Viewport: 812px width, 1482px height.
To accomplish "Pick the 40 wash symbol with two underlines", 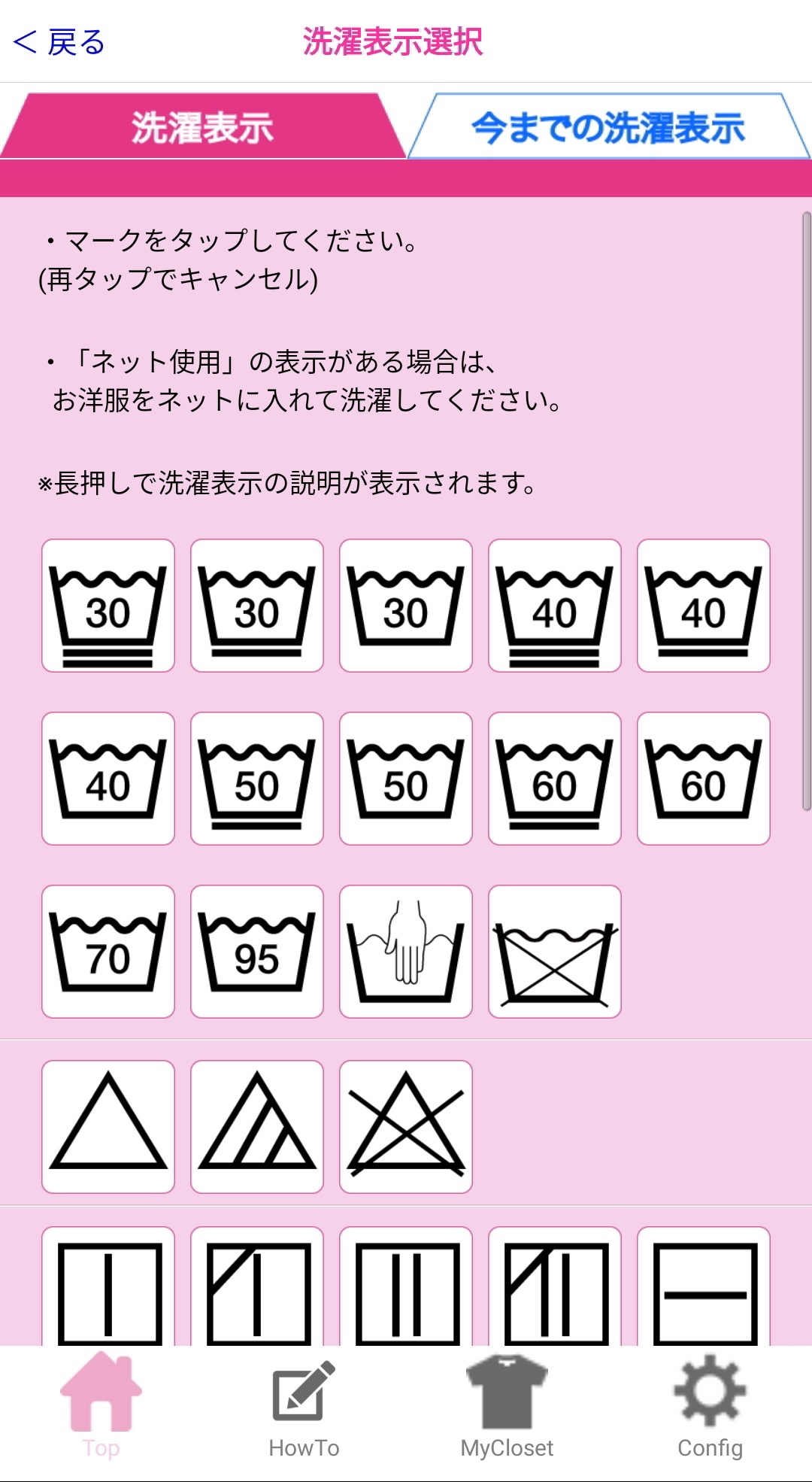I will [x=555, y=606].
